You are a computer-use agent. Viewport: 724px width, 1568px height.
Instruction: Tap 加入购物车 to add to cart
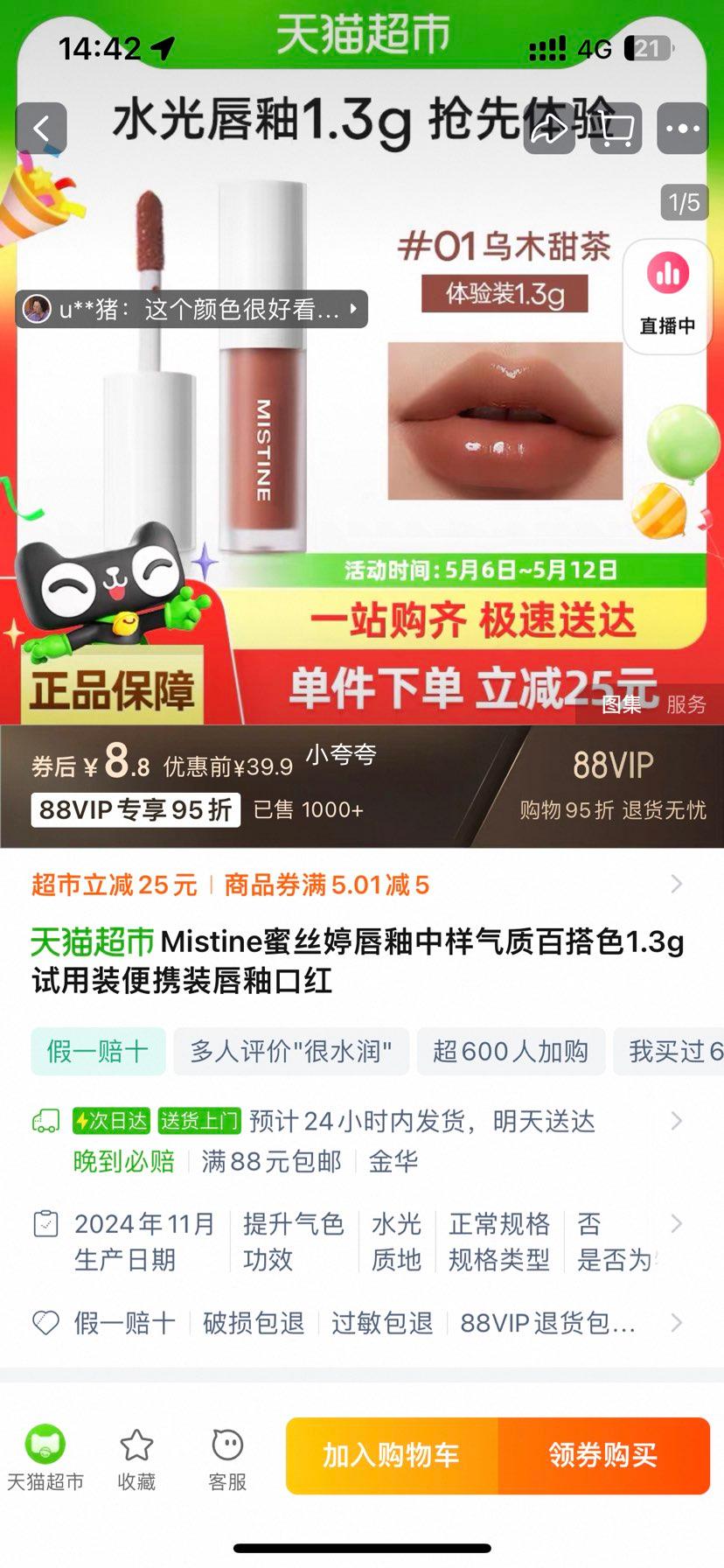click(x=391, y=1455)
